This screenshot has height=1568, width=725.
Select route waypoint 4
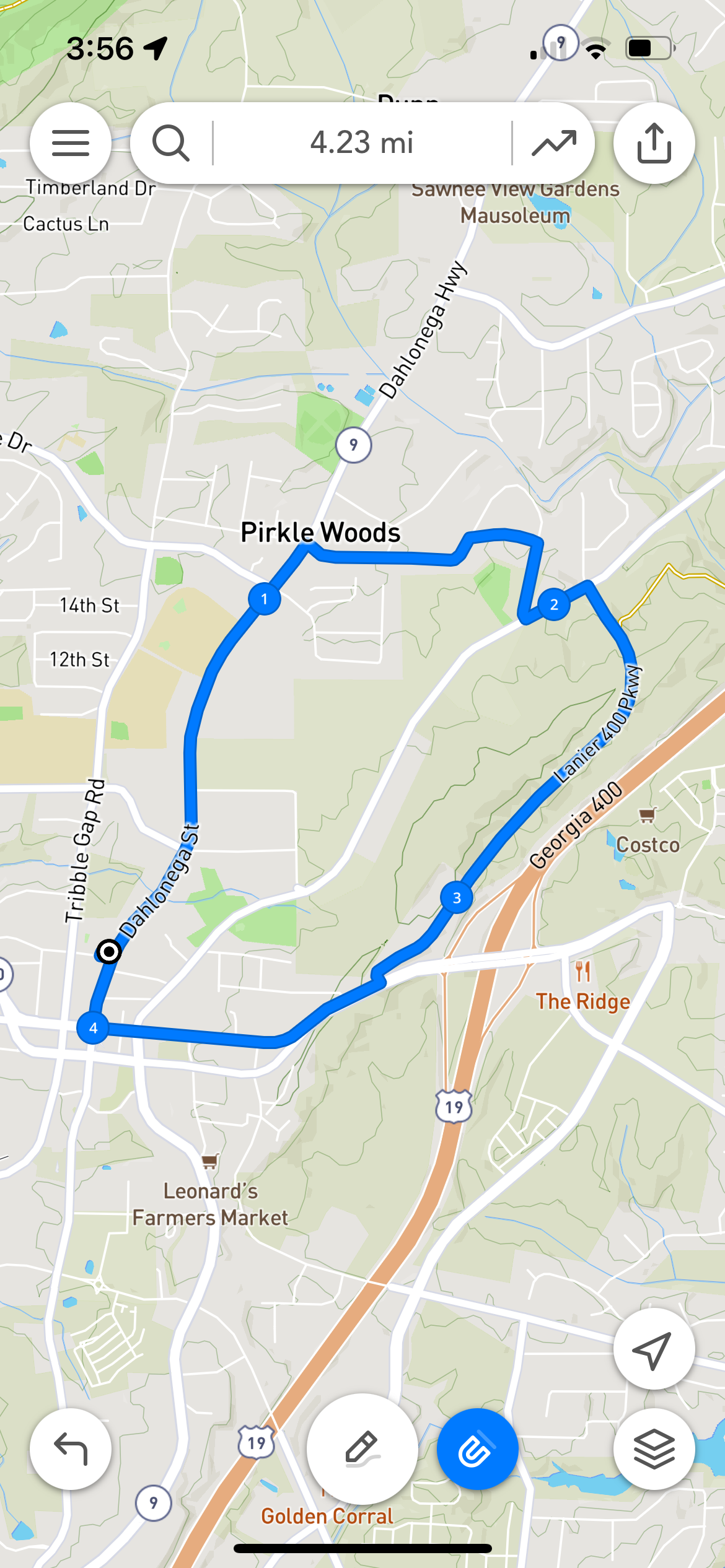point(93,1028)
